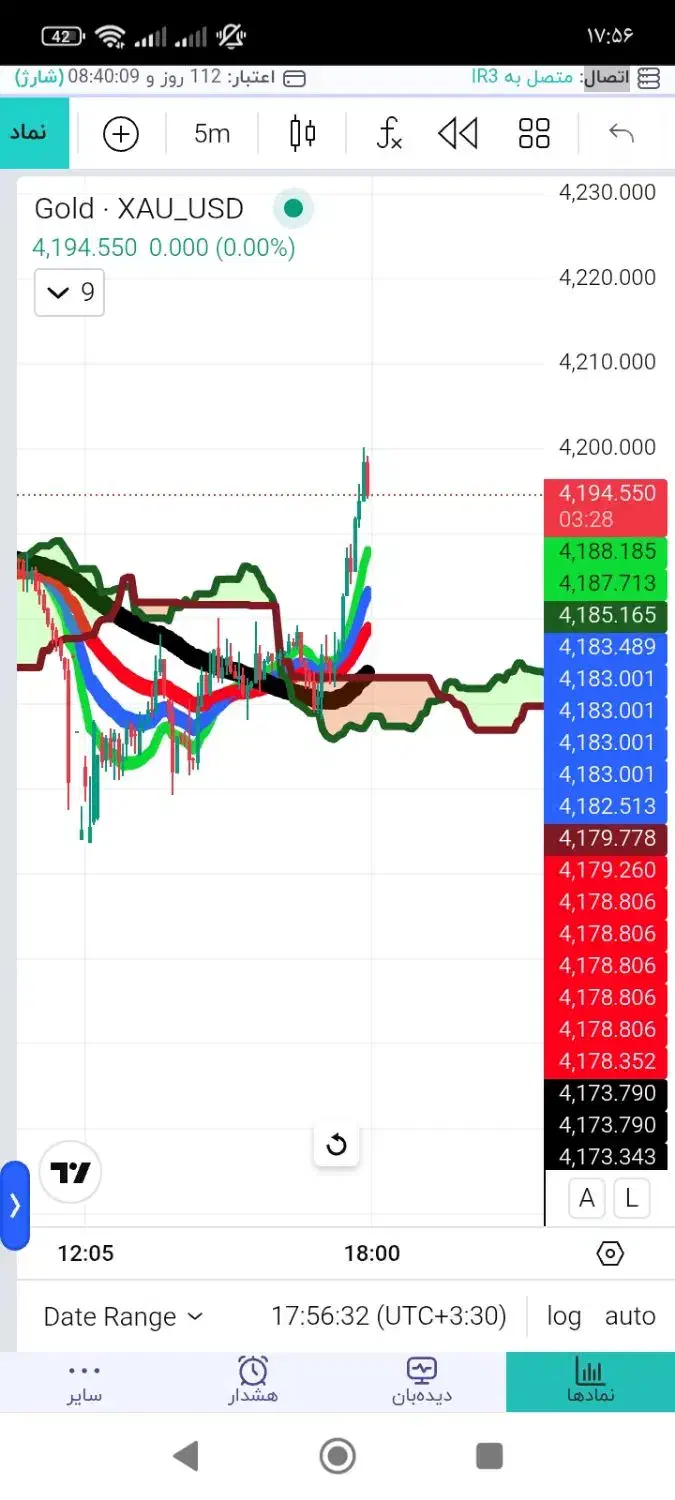The height and width of the screenshot is (1500, 675).
Task: Open chart settings hexagon icon
Action: pos(610,1253)
